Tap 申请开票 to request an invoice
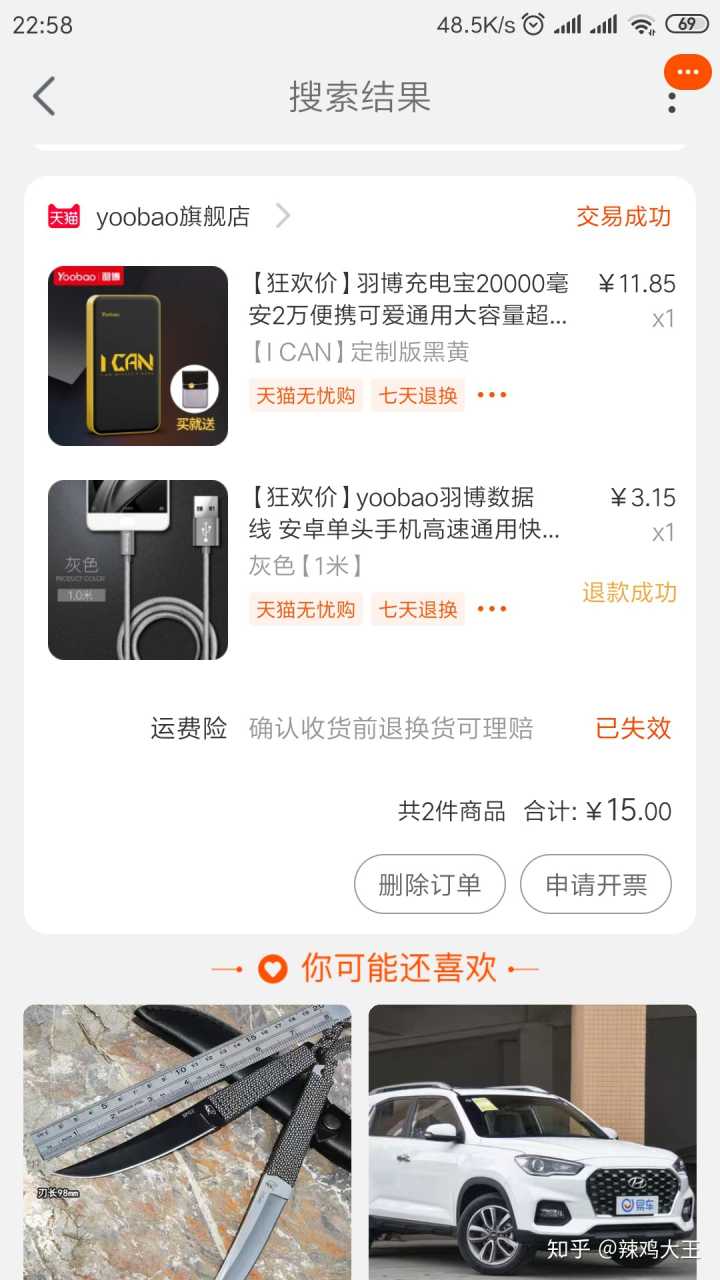This screenshot has height=1280, width=720. (x=596, y=884)
